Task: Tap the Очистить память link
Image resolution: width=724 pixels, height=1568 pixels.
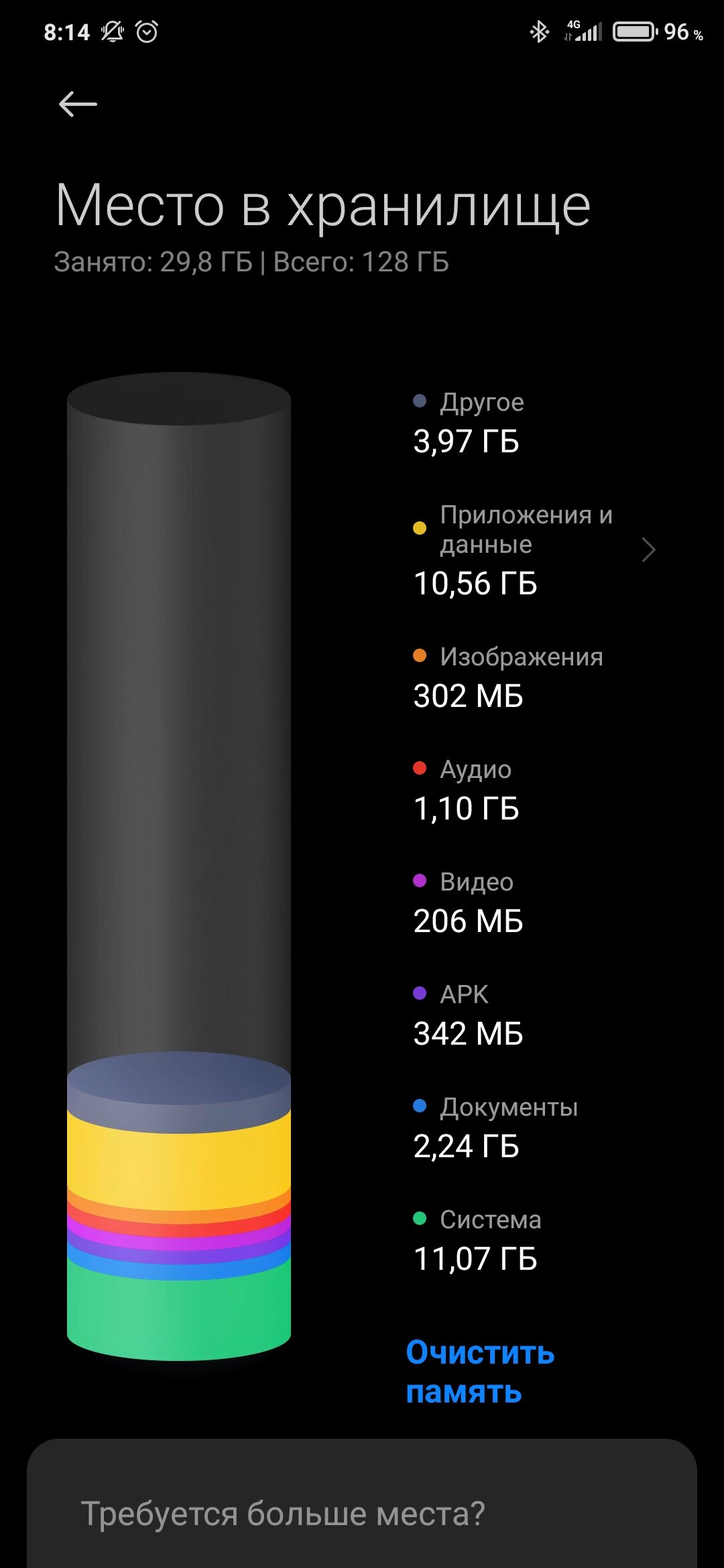Action: pyautogui.click(x=480, y=1372)
